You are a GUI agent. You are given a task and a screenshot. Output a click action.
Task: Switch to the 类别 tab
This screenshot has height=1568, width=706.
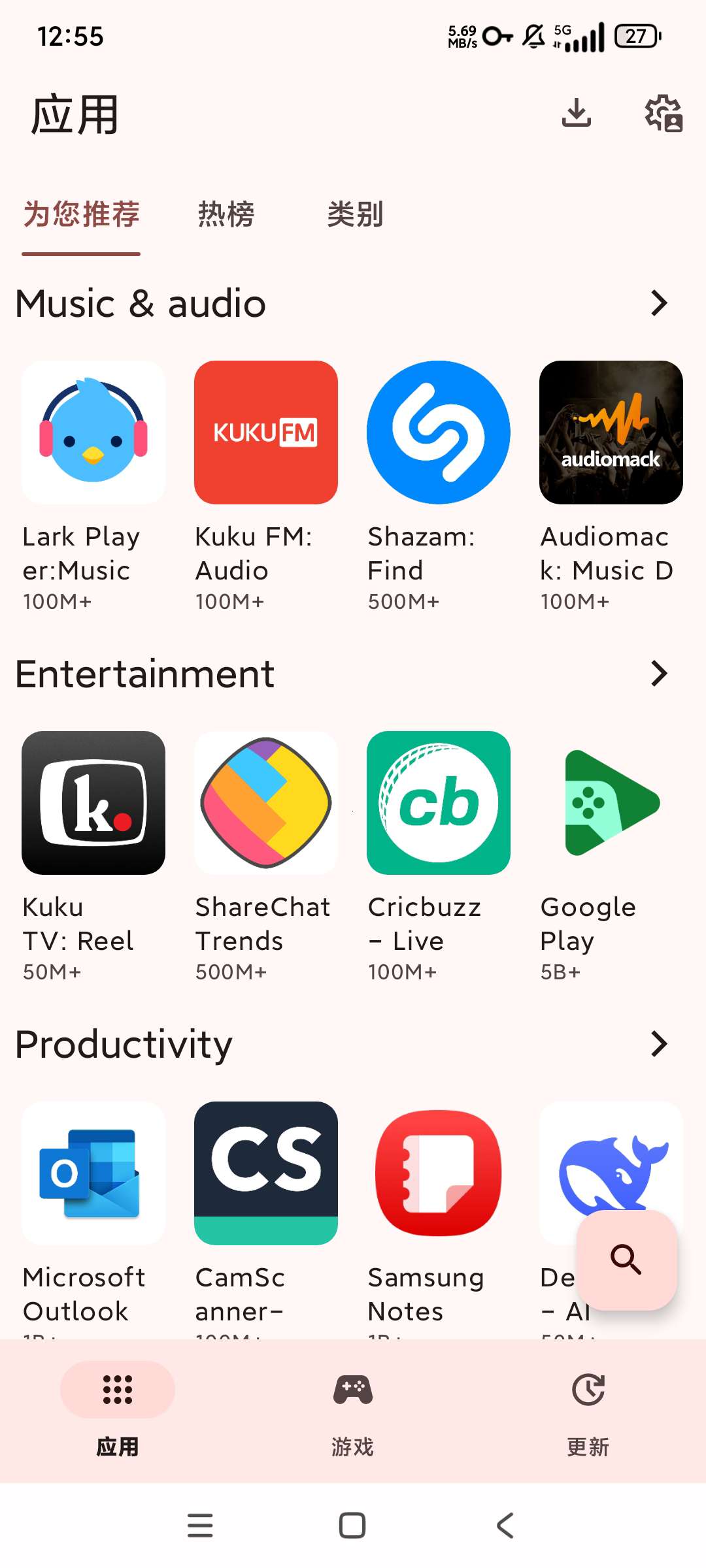point(355,214)
